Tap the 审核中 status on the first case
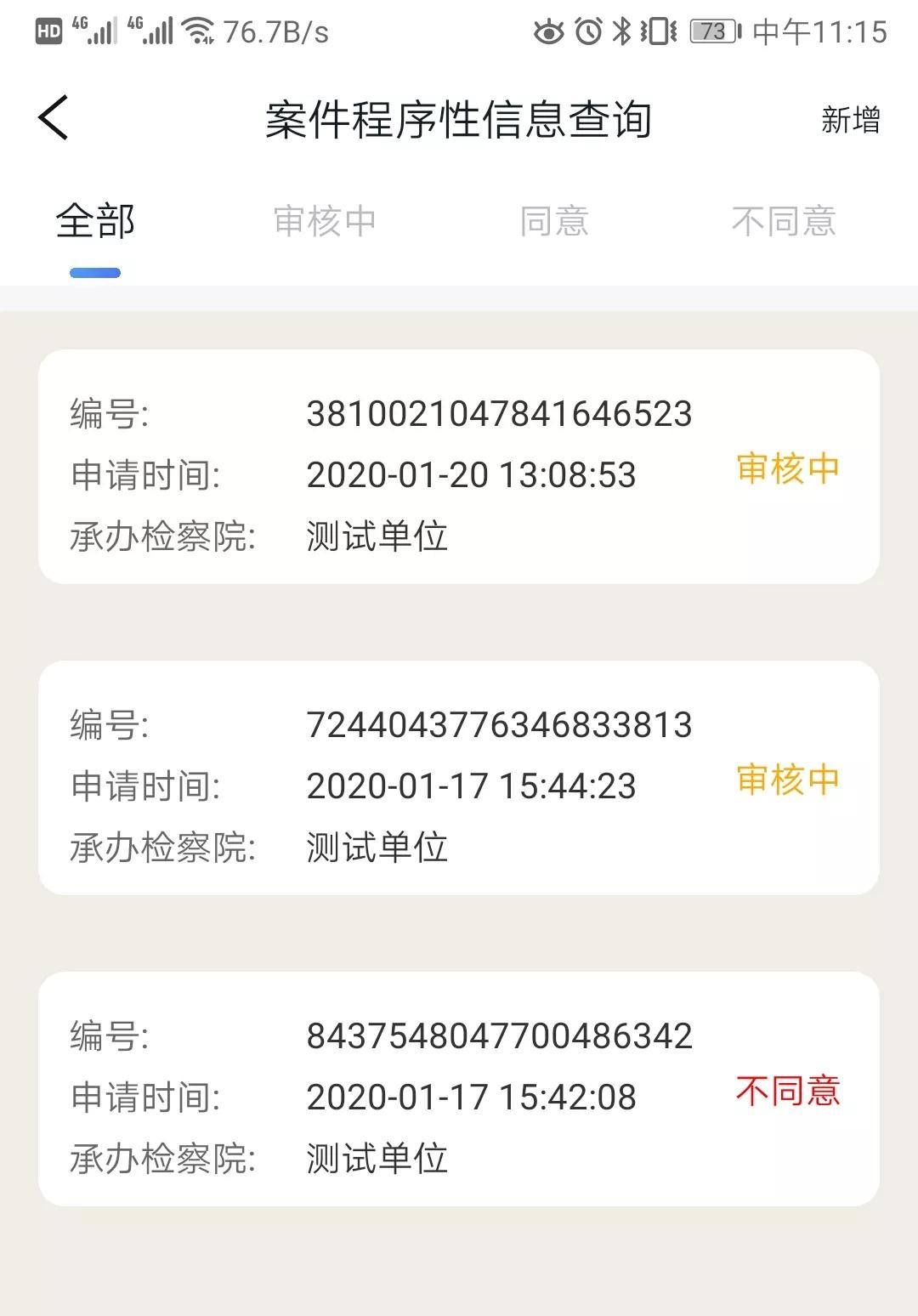This screenshot has width=918, height=1316. [x=788, y=468]
